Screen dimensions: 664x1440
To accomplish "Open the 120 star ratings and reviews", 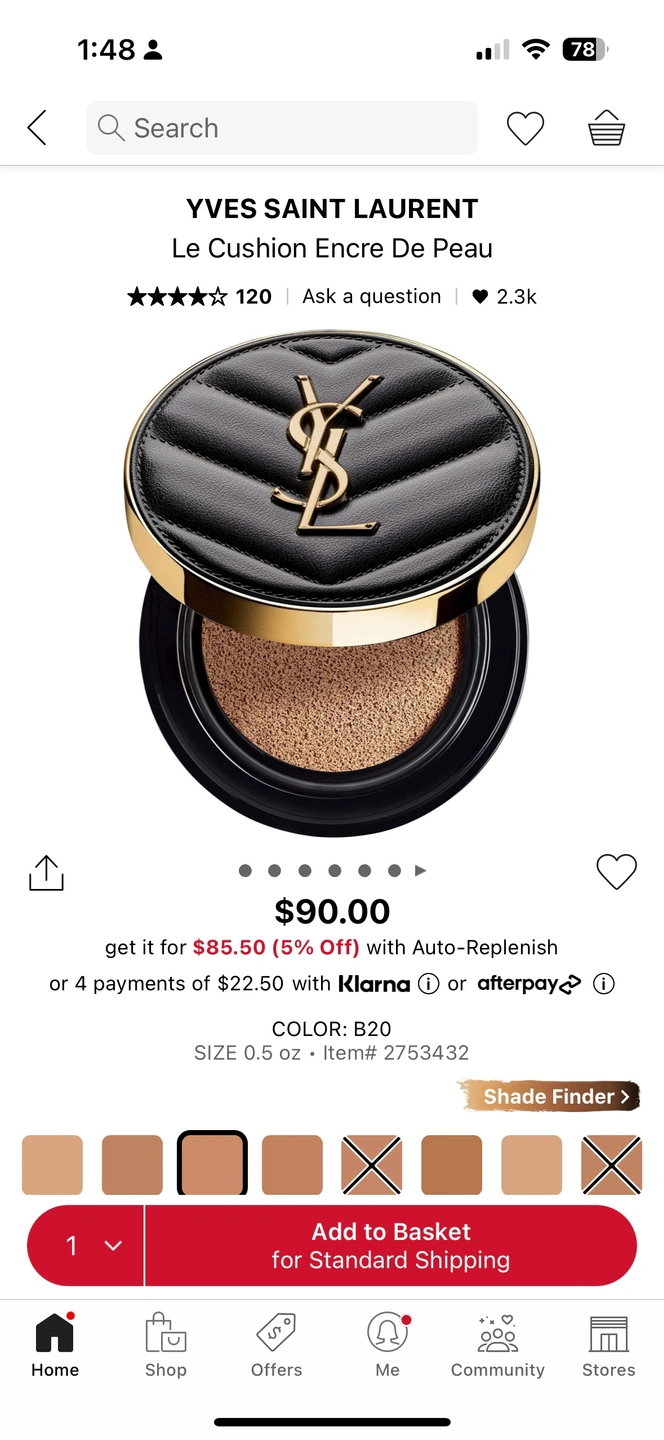I will click(200, 296).
